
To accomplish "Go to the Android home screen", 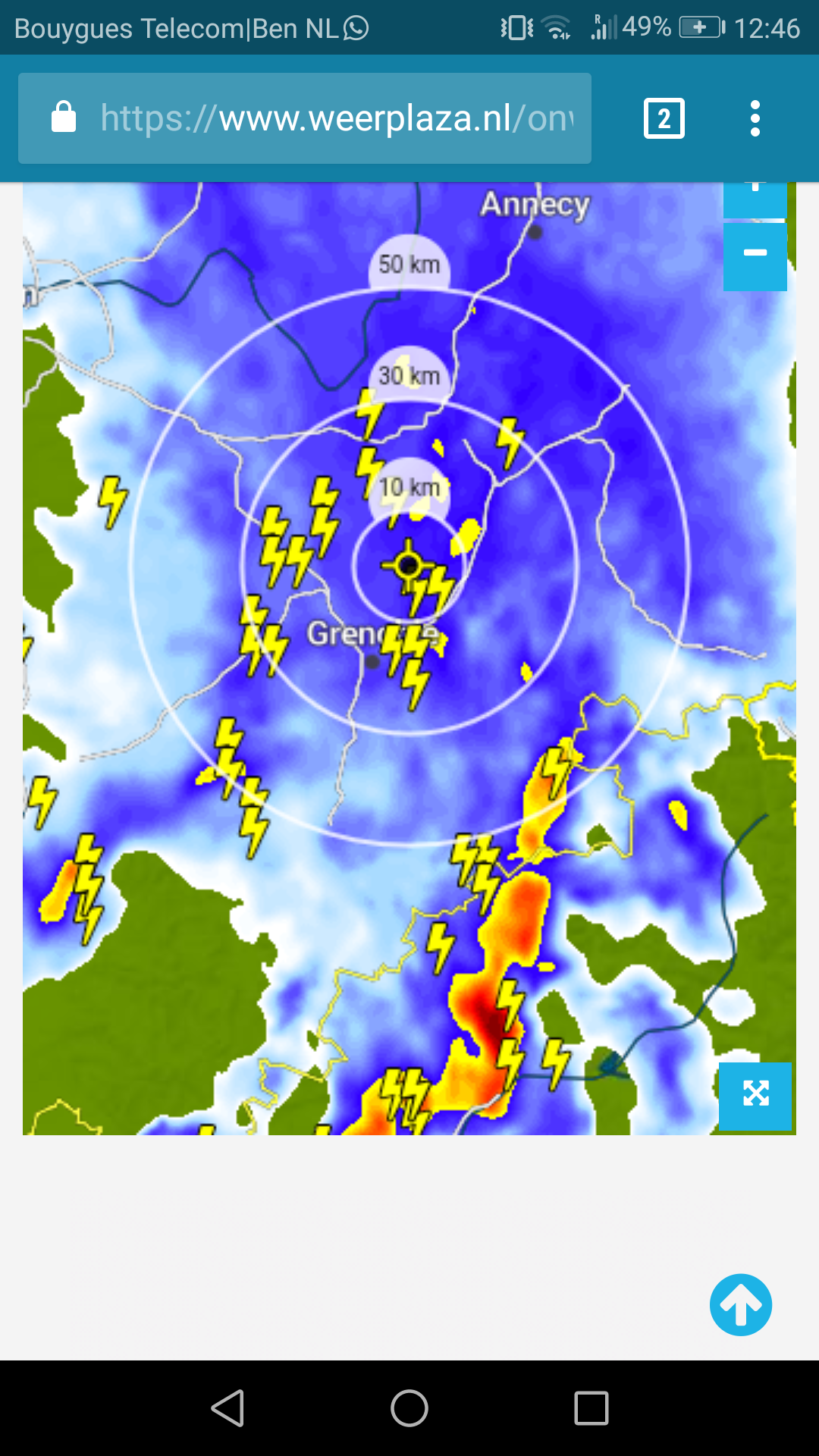I will [x=409, y=1408].
